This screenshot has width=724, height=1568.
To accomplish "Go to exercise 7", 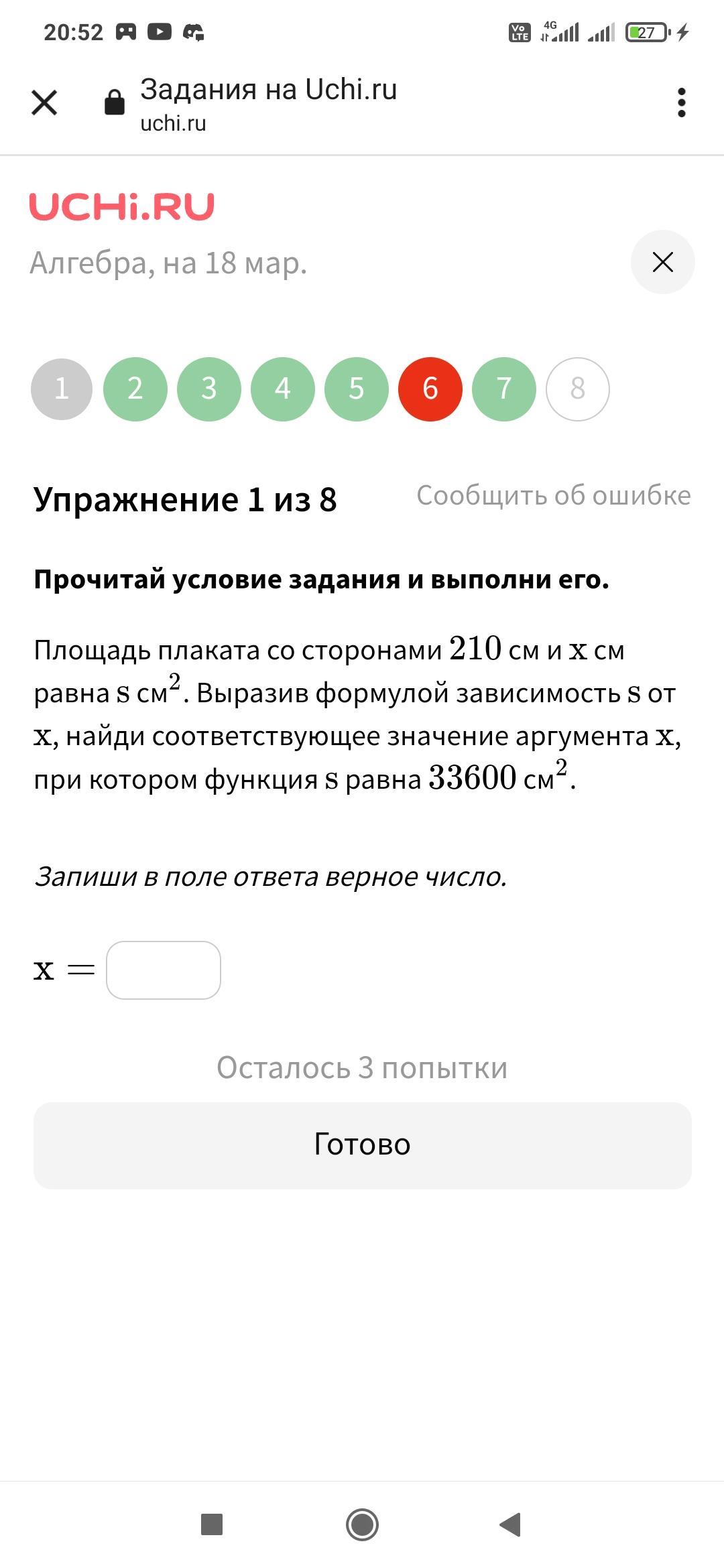I will [x=504, y=389].
